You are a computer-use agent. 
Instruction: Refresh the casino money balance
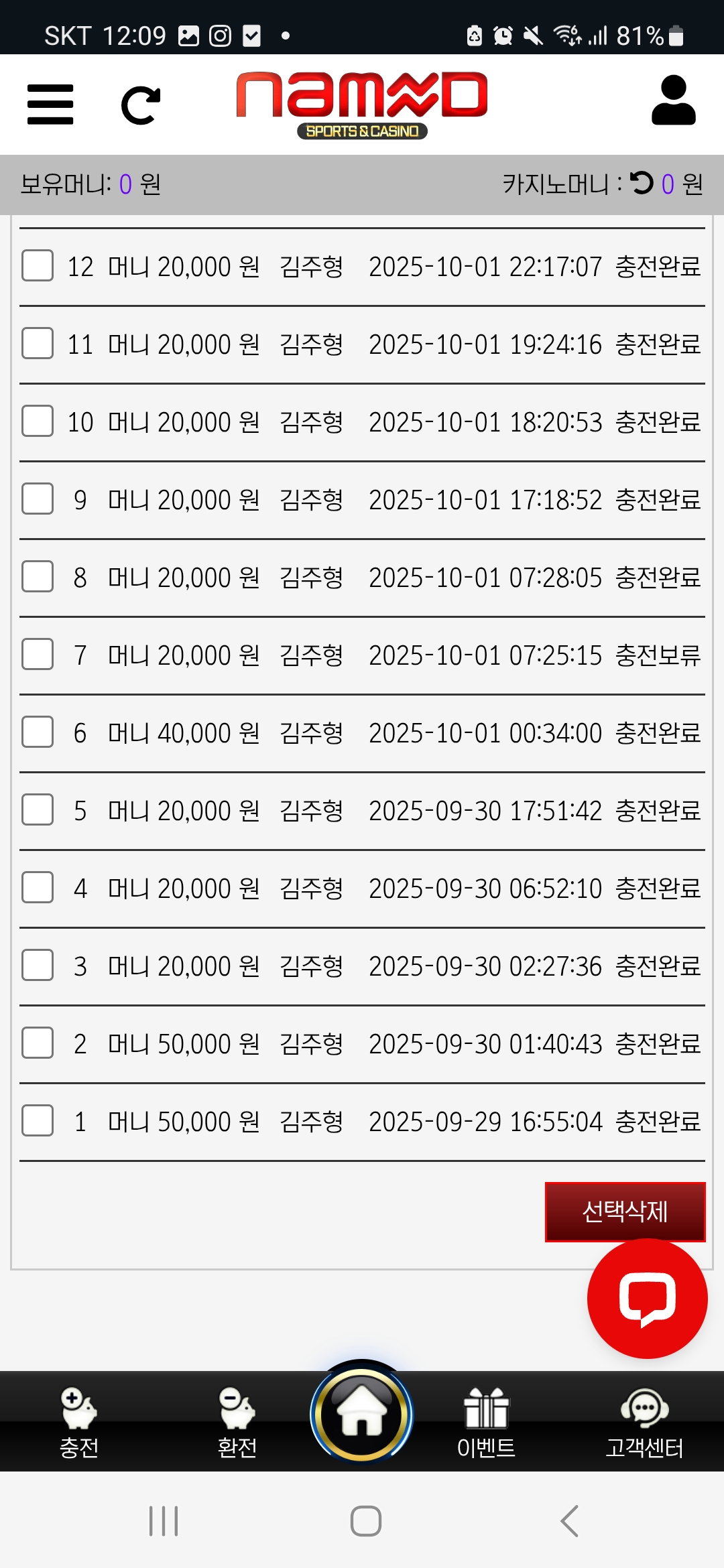pos(642,183)
